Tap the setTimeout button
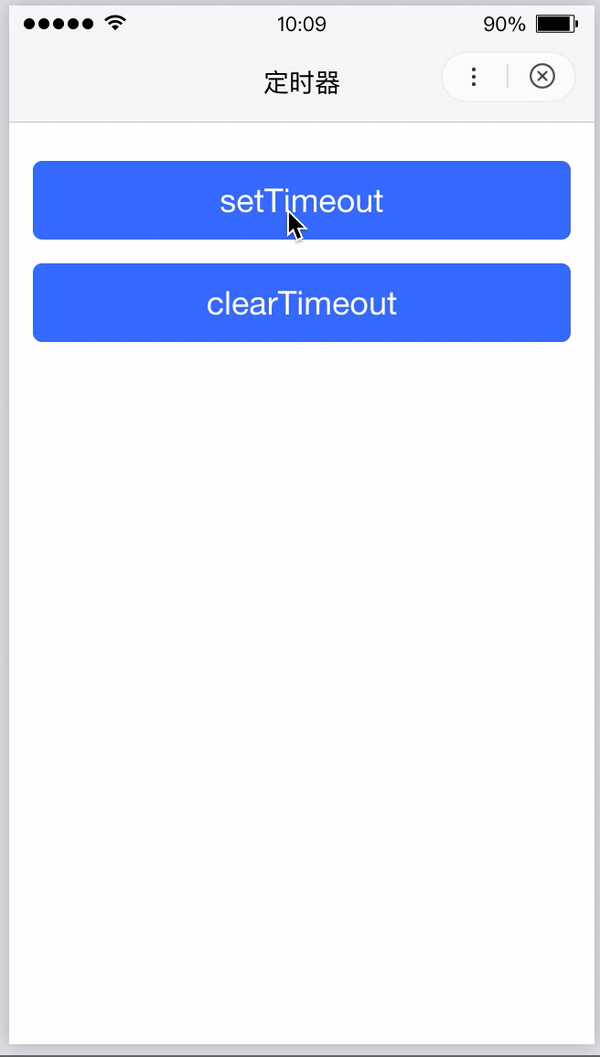This screenshot has width=600, height=1057. click(301, 200)
